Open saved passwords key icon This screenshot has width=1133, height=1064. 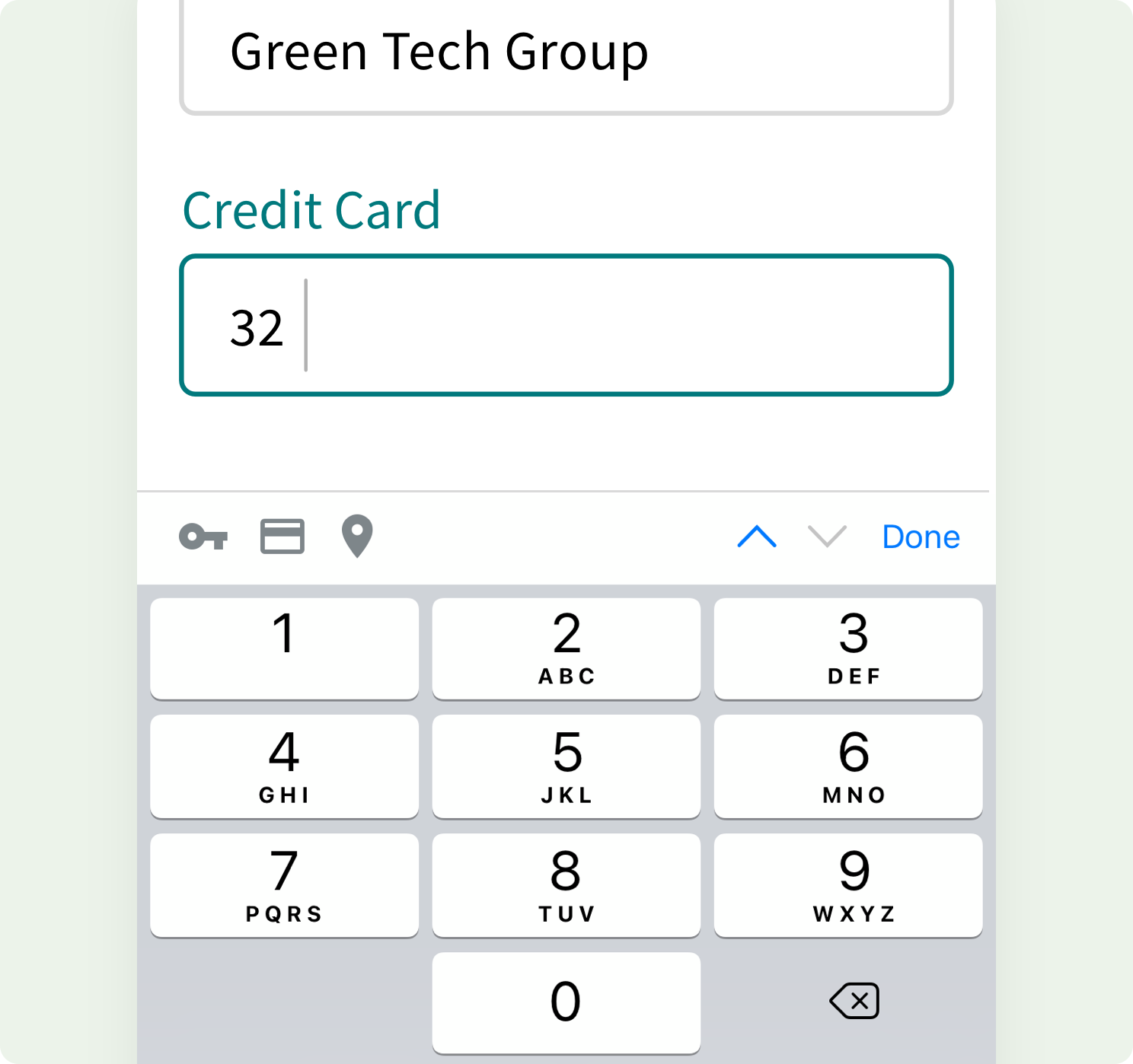pos(203,537)
